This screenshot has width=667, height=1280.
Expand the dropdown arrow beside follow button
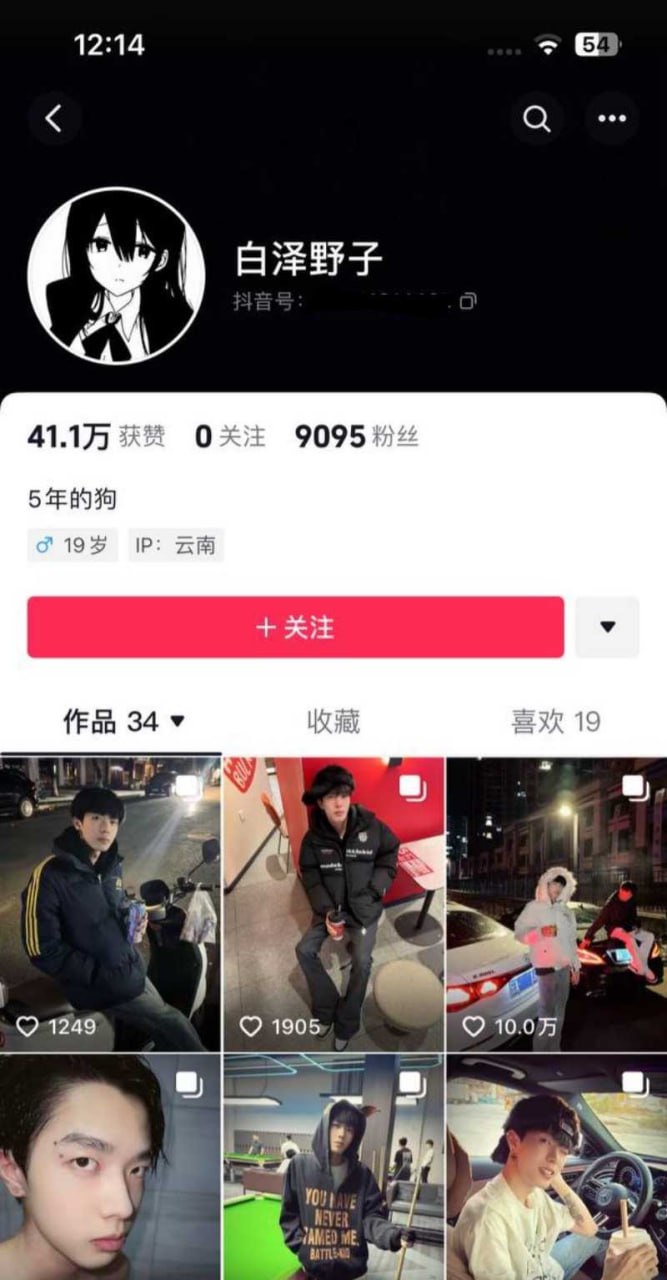point(607,627)
